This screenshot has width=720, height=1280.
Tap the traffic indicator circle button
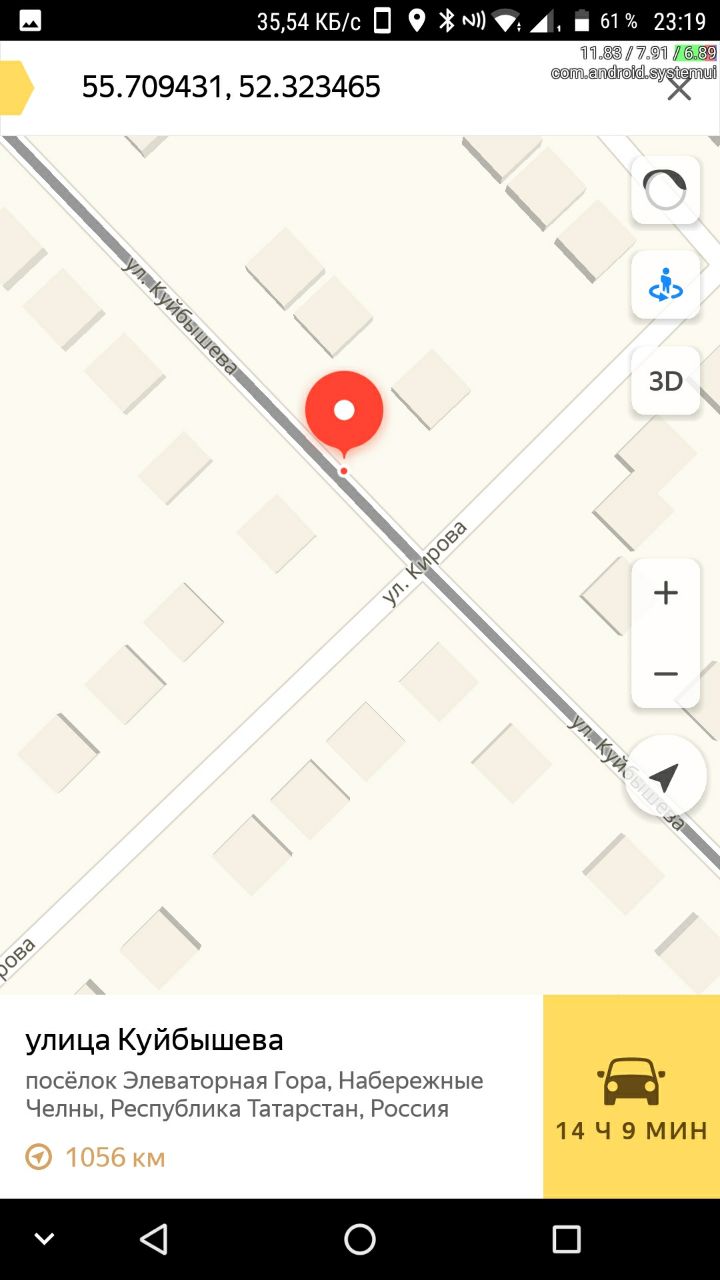pyautogui.click(x=666, y=189)
